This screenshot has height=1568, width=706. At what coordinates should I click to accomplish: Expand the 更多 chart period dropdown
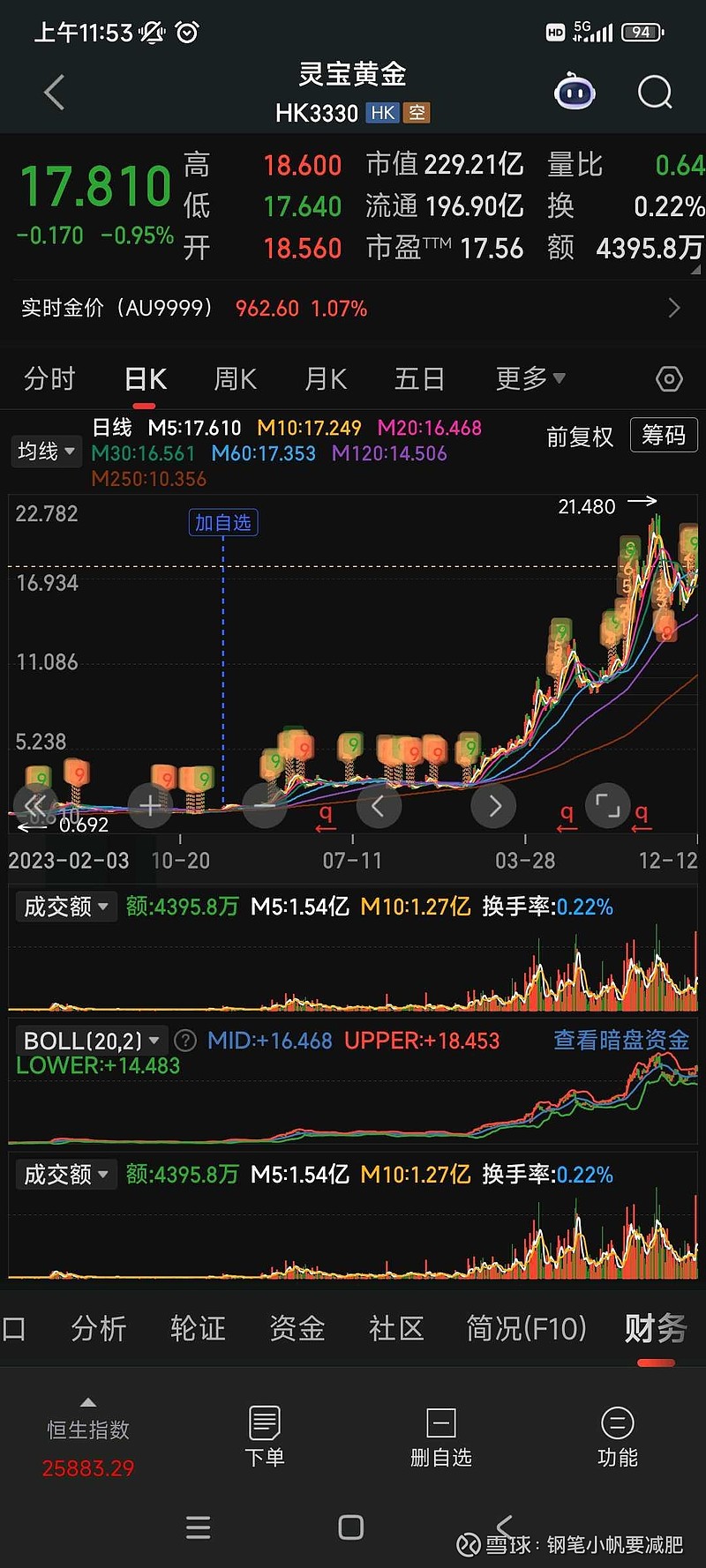tap(528, 377)
